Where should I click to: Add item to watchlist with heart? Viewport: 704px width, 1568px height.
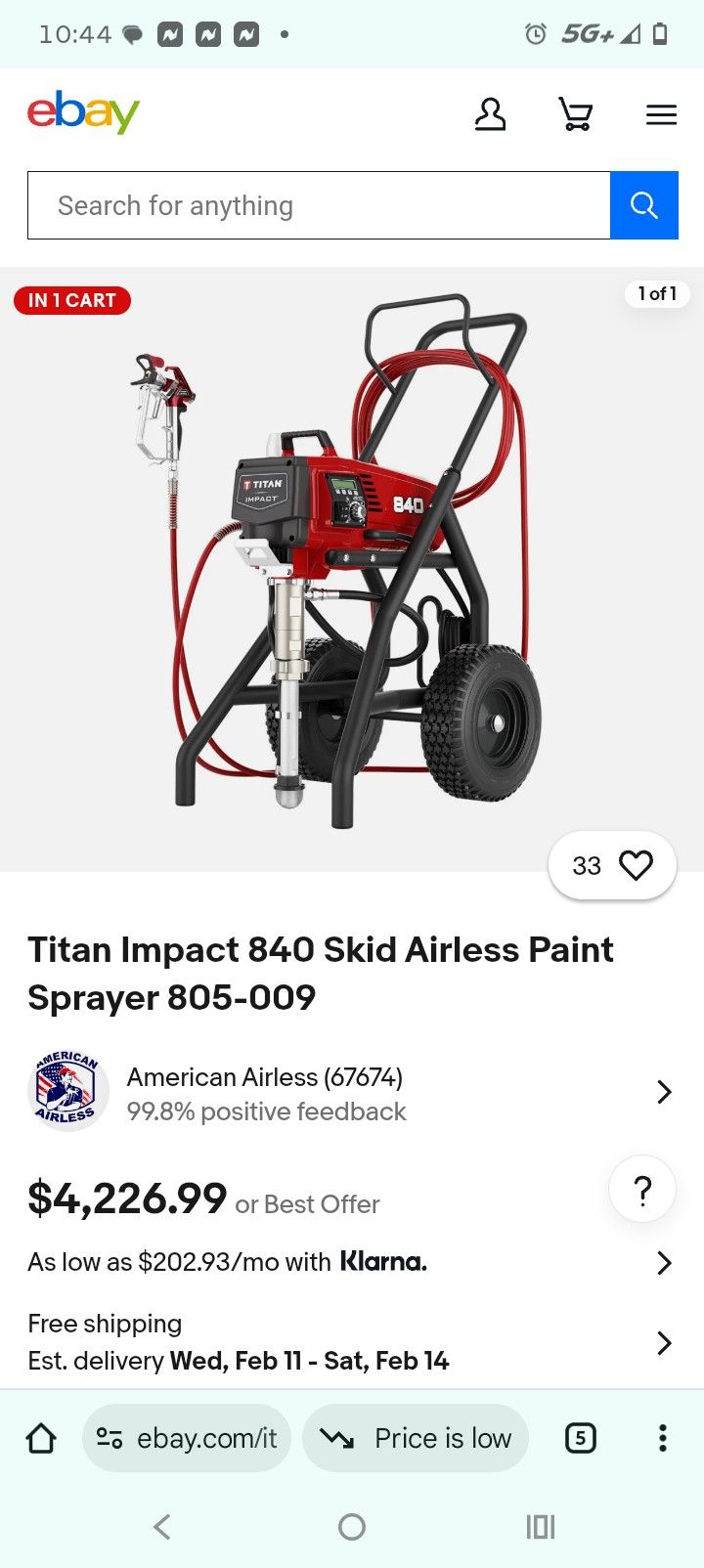coord(636,865)
